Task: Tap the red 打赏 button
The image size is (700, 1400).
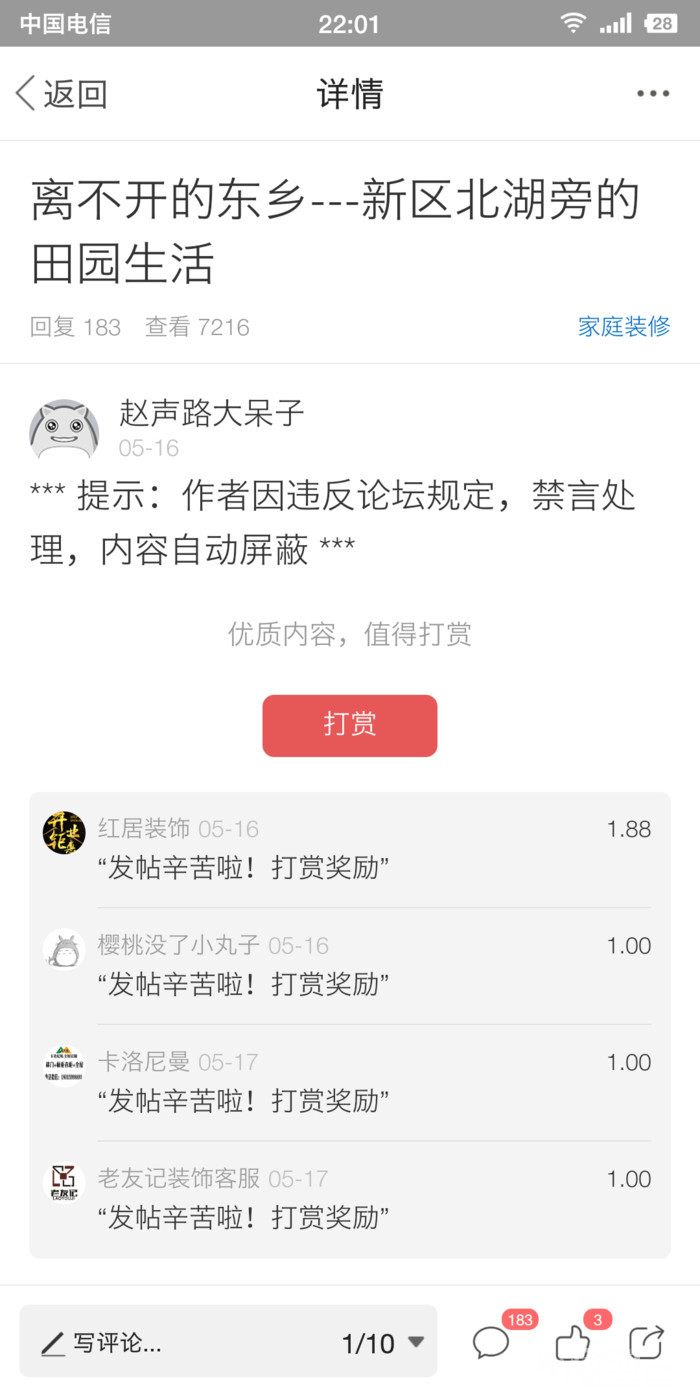Action: (x=350, y=725)
